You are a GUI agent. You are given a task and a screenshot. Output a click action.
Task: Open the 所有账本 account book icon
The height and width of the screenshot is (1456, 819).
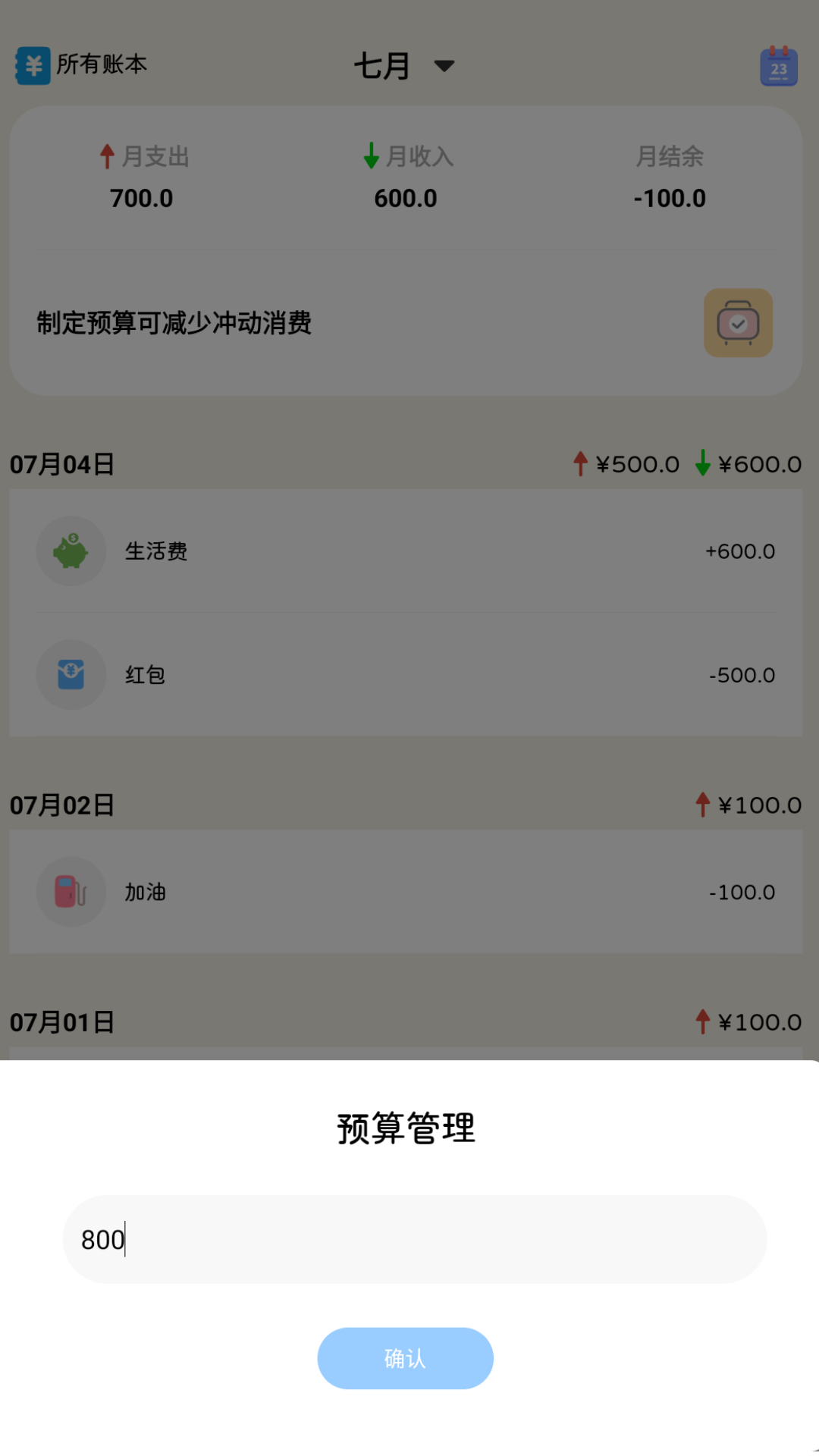point(32,65)
